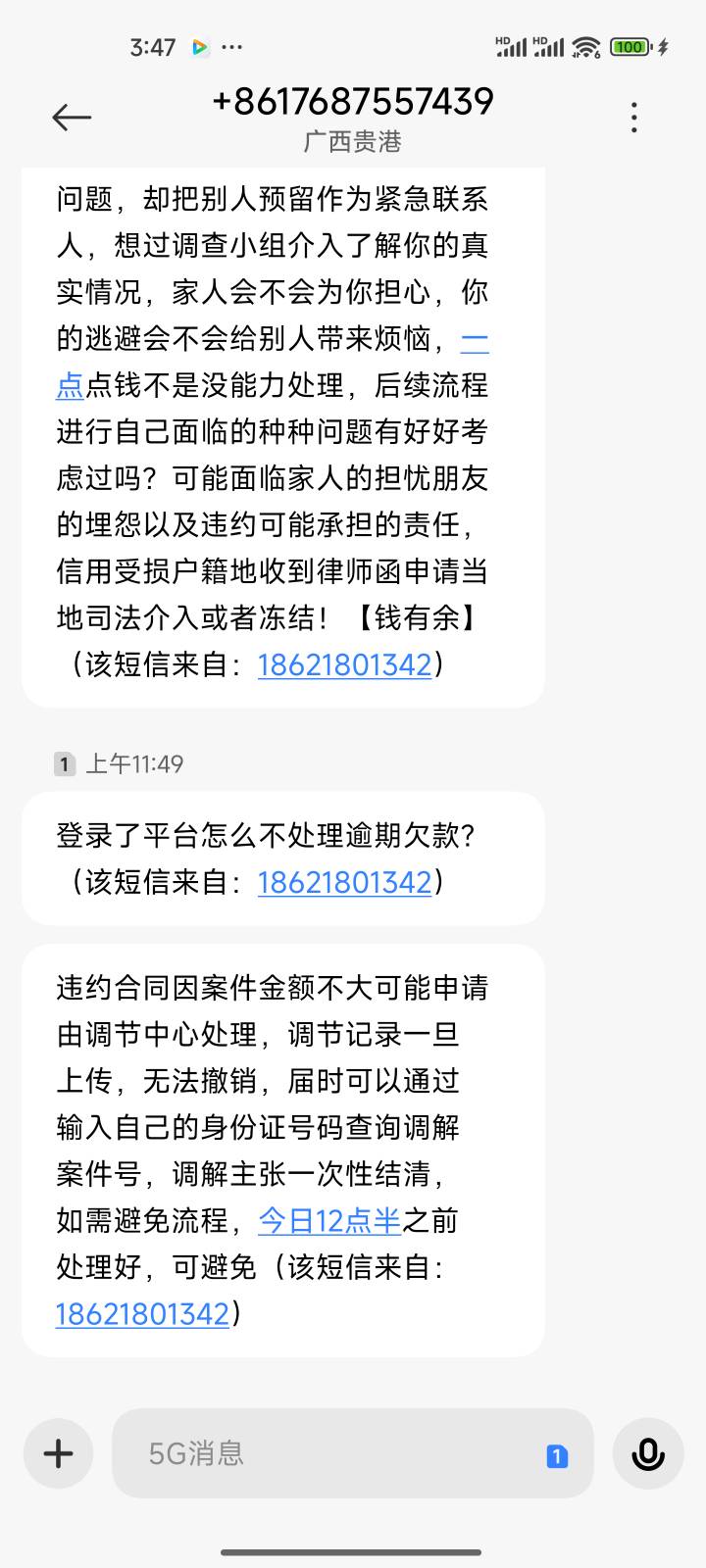Go back using the arrow icon

point(71,118)
